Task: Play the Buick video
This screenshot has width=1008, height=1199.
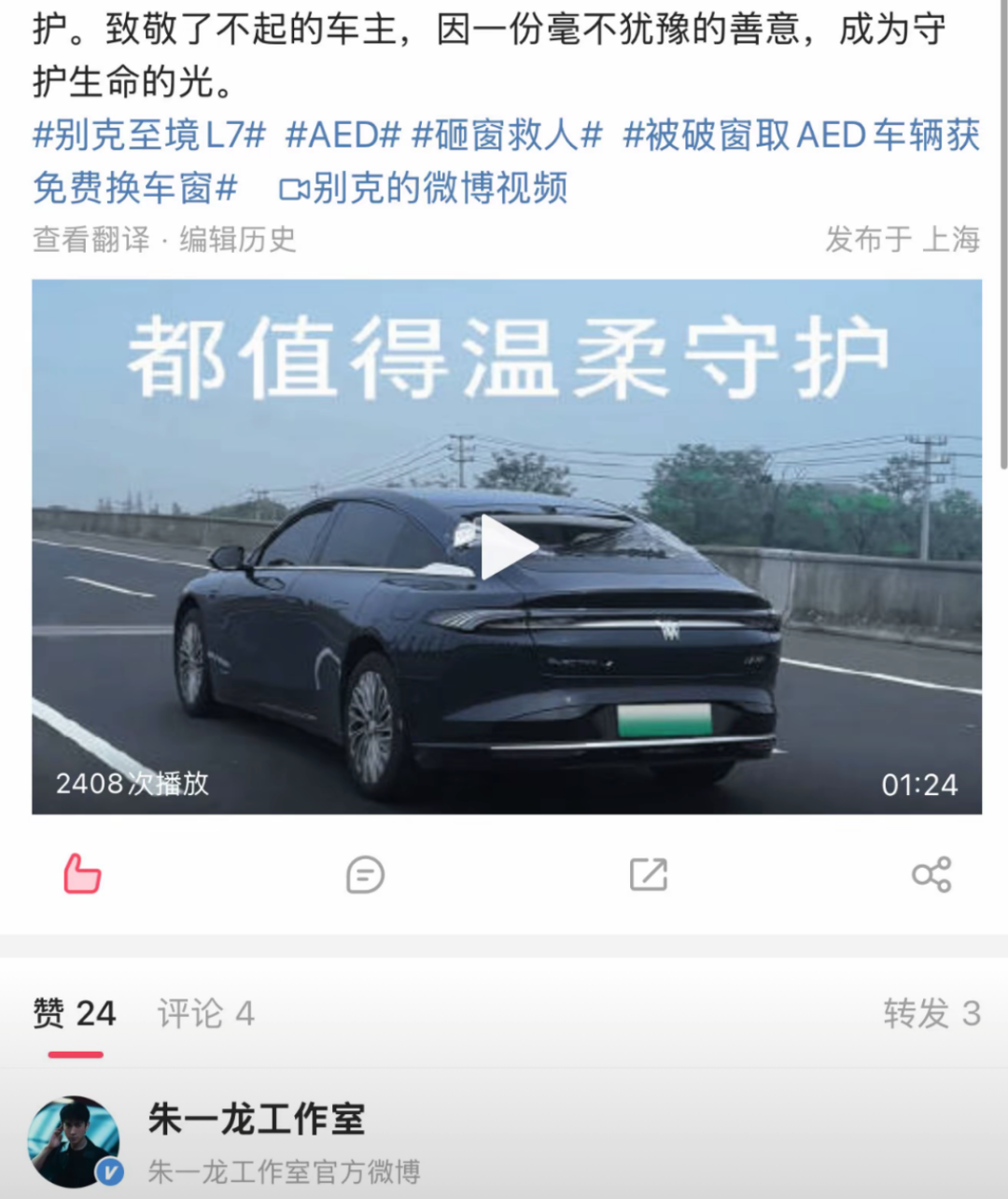Action: (507, 548)
